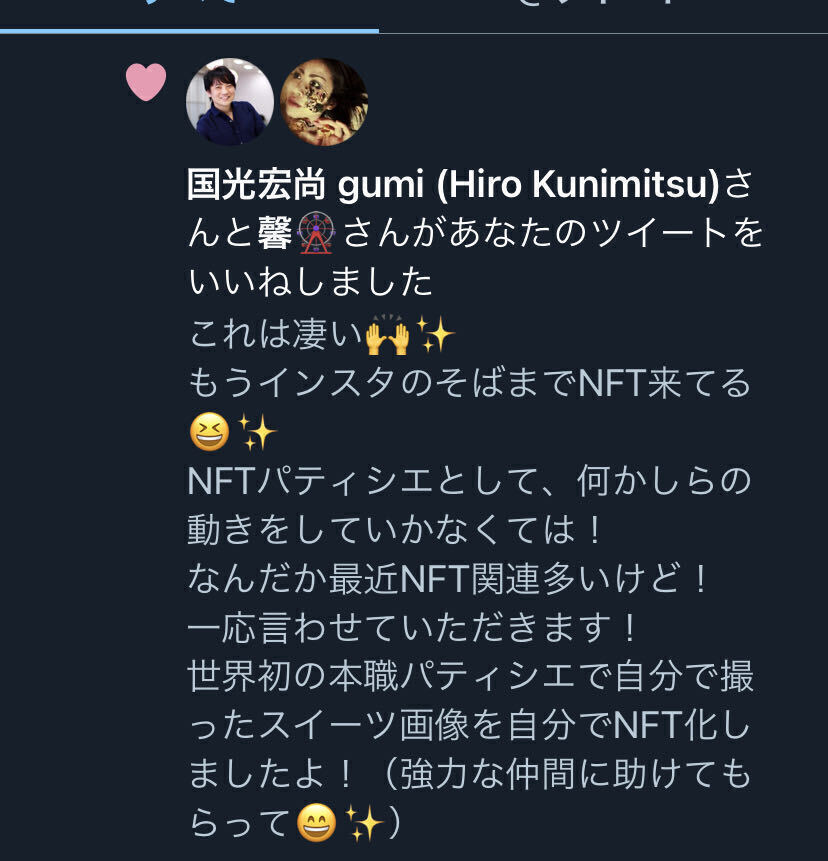Open Hiro Kunimitsu's profile avatar
828x861 pixels.
230,102
